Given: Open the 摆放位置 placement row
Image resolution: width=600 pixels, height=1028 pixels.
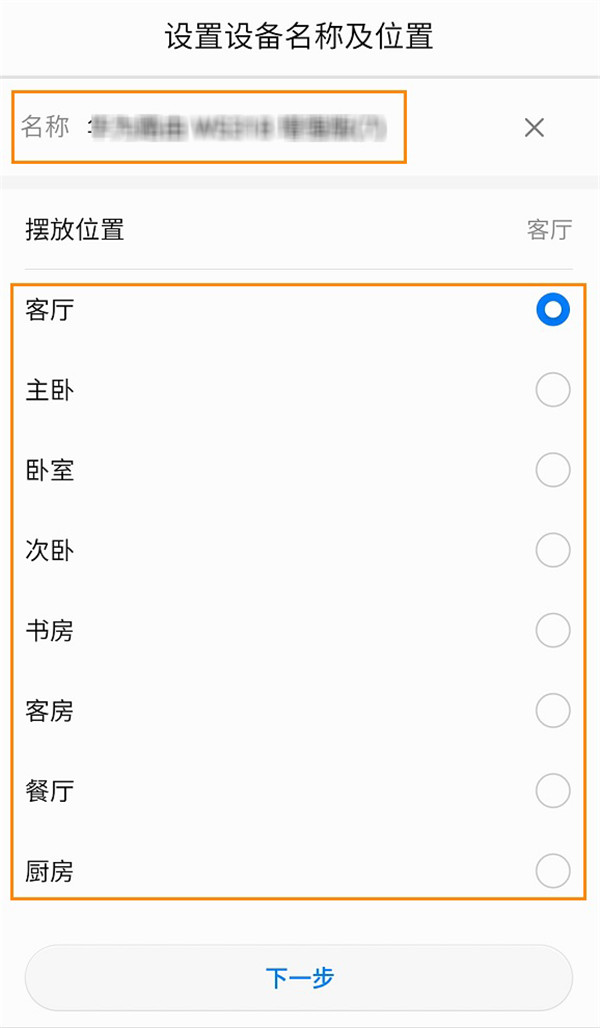Looking at the screenshot, I should tap(298, 230).
